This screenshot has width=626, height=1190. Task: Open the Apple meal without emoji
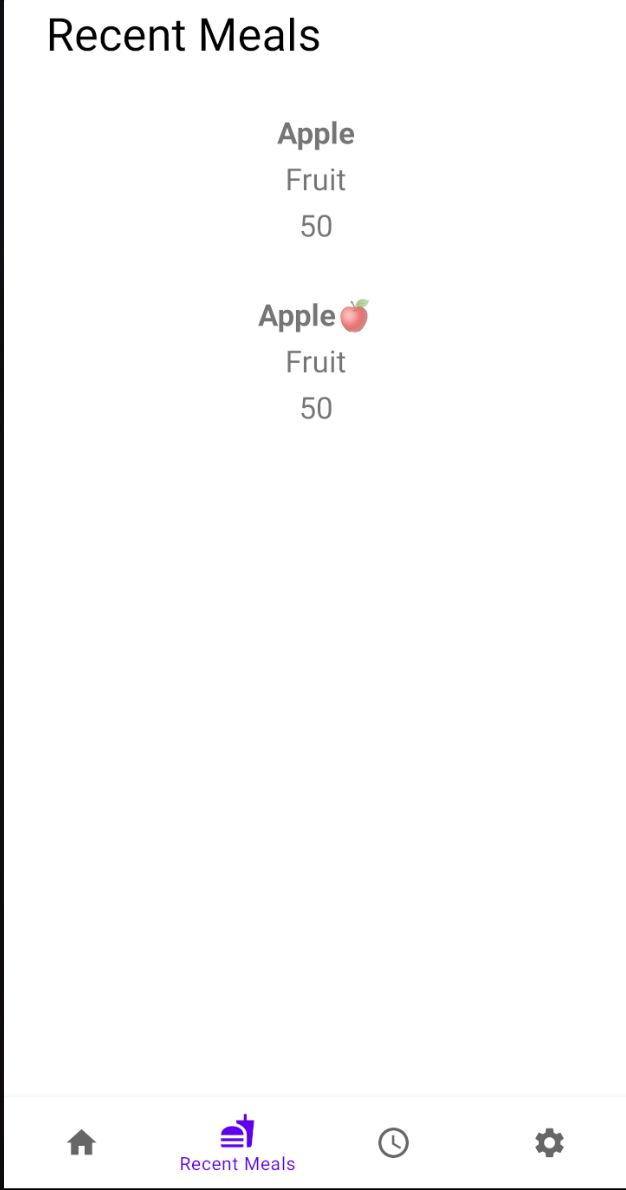[316, 180]
